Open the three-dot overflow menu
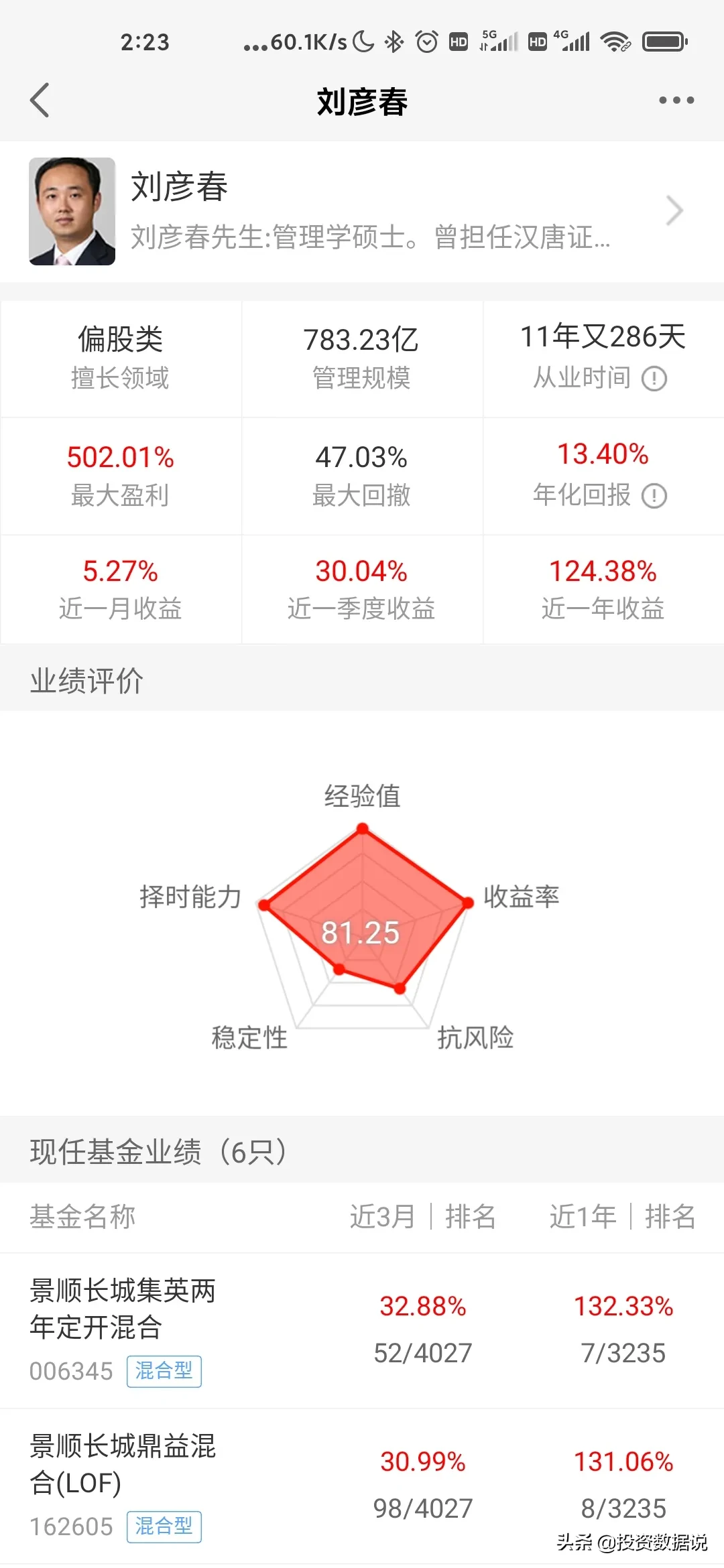 pos(676,101)
